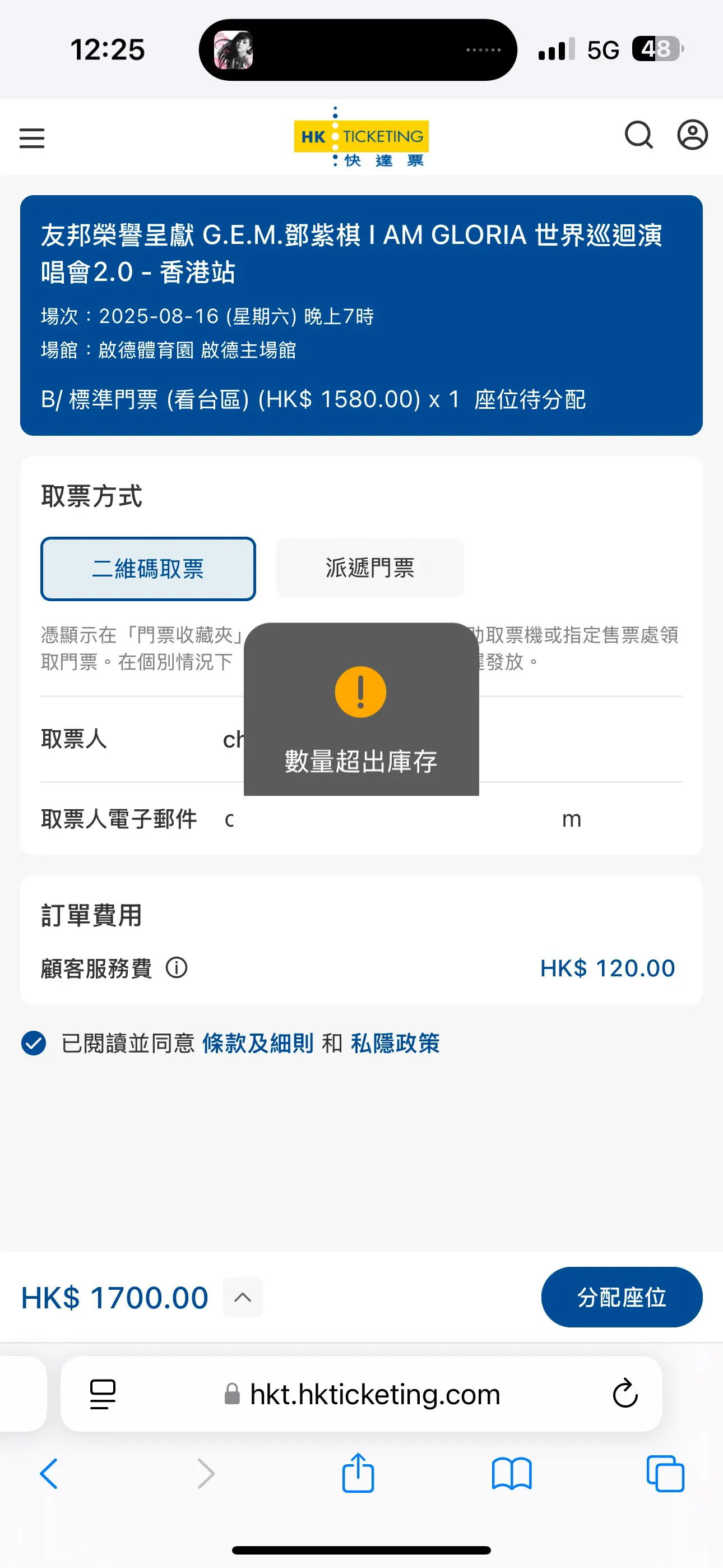
Task: Open 條款及細則 link
Action: coord(257,1043)
